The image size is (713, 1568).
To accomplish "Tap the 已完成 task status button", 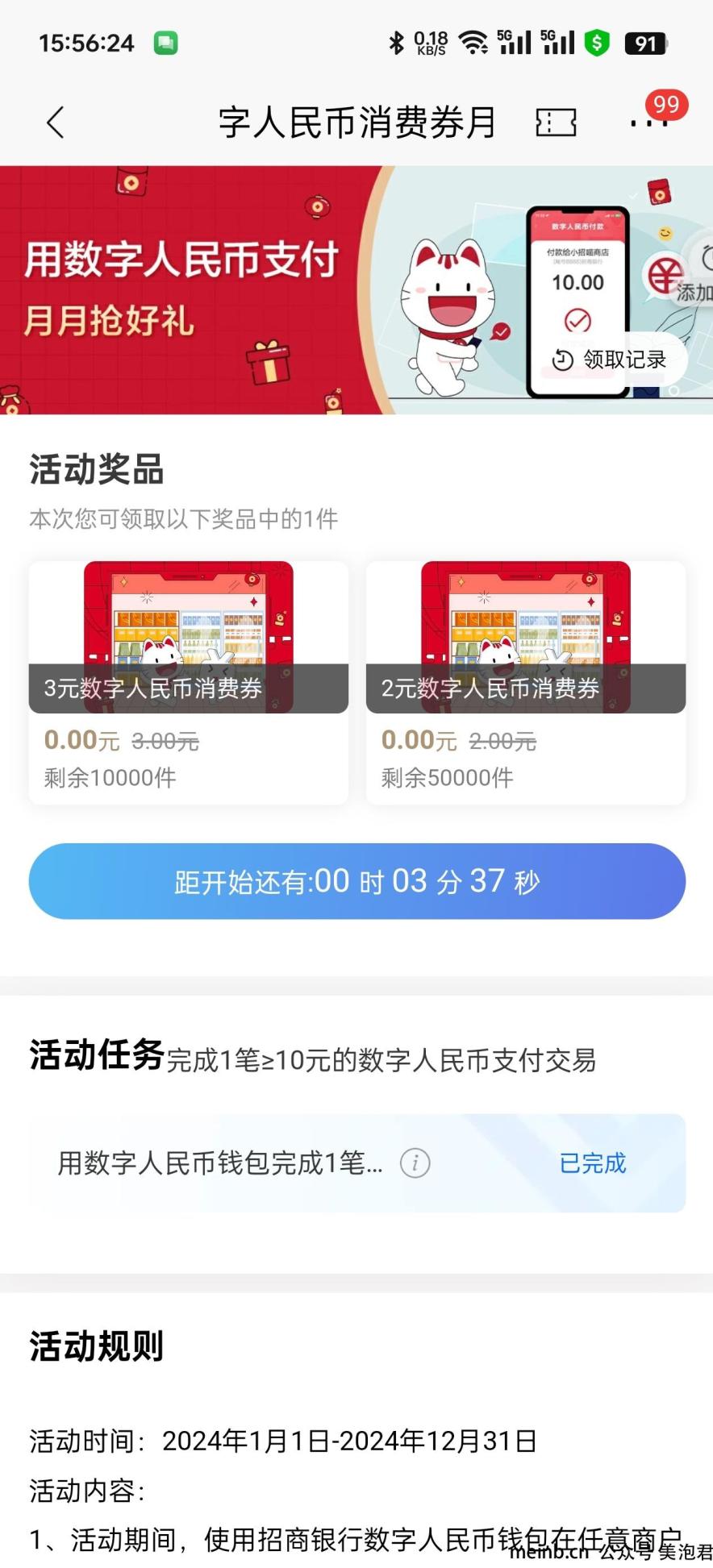I will tap(593, 1162).
